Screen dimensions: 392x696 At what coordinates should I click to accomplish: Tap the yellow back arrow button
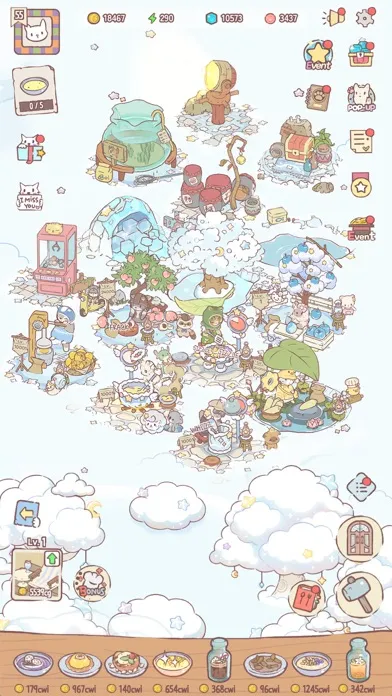[x=27, y=514]
